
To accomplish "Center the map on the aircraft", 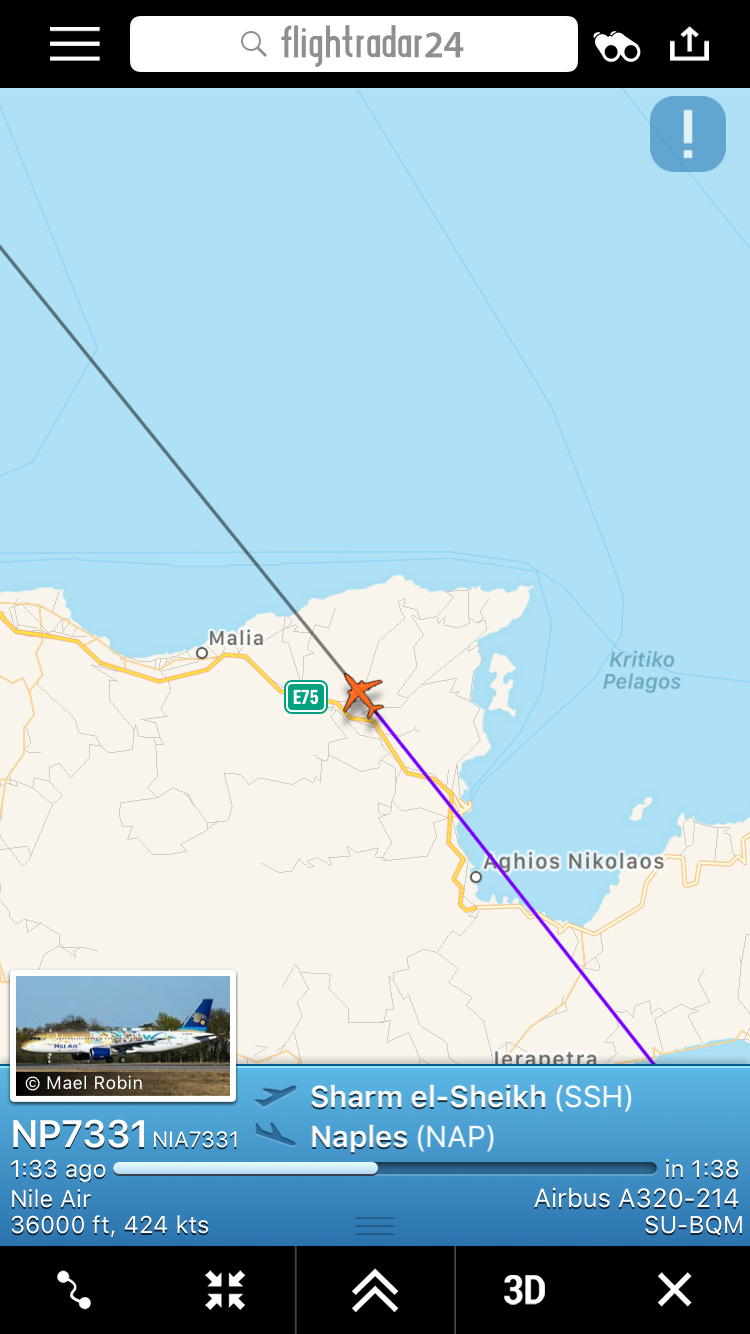I will tap(225, 1290).
